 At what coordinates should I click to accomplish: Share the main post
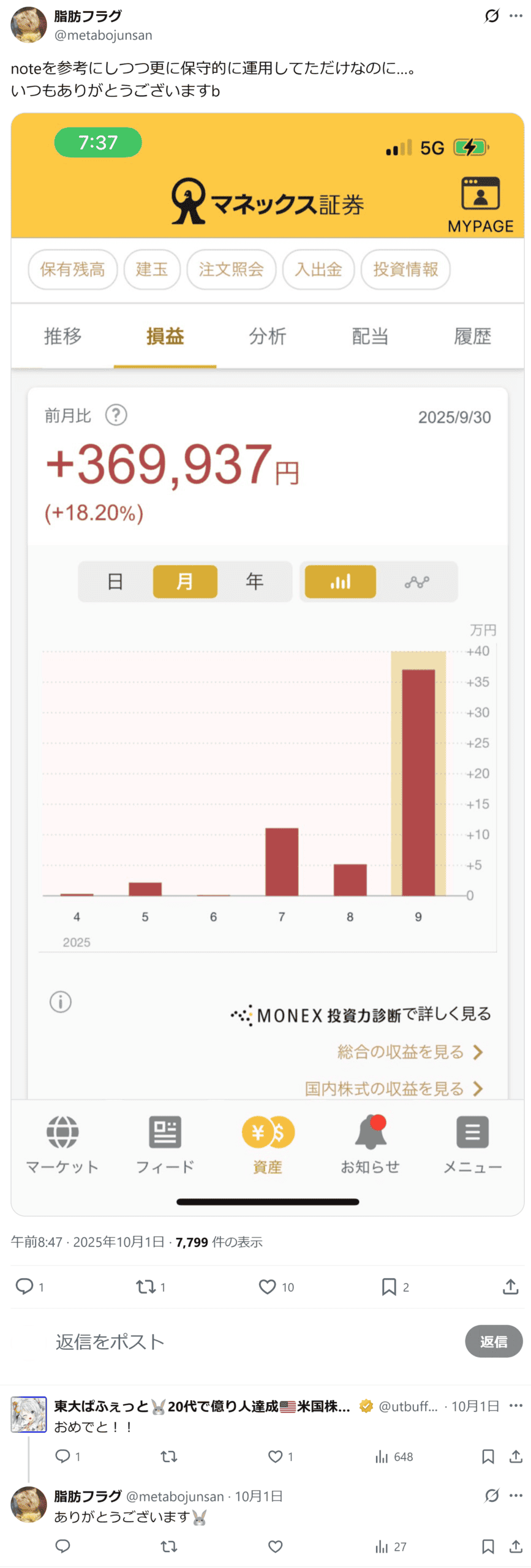[510, 1286]
